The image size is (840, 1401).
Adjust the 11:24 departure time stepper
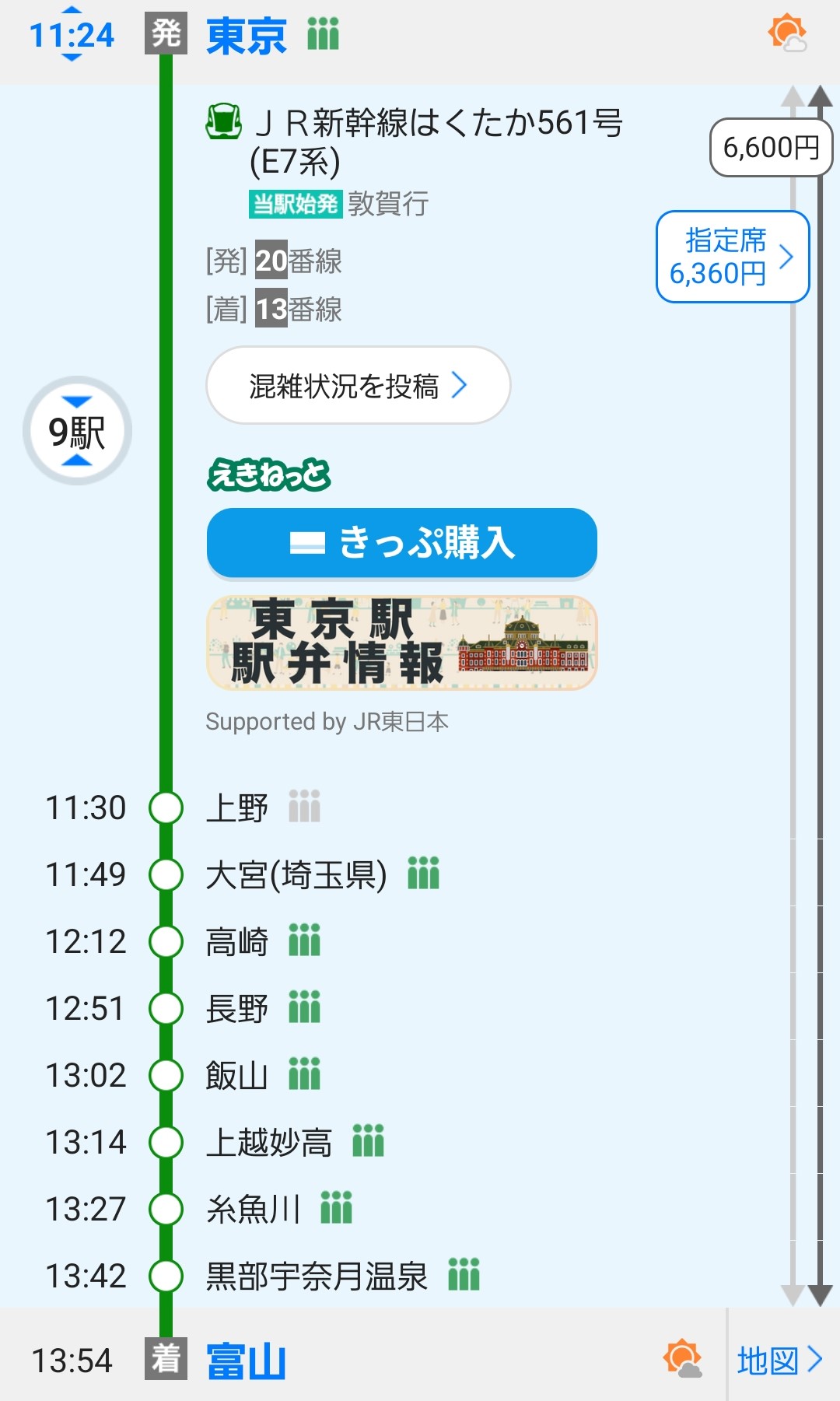(72, 35)
